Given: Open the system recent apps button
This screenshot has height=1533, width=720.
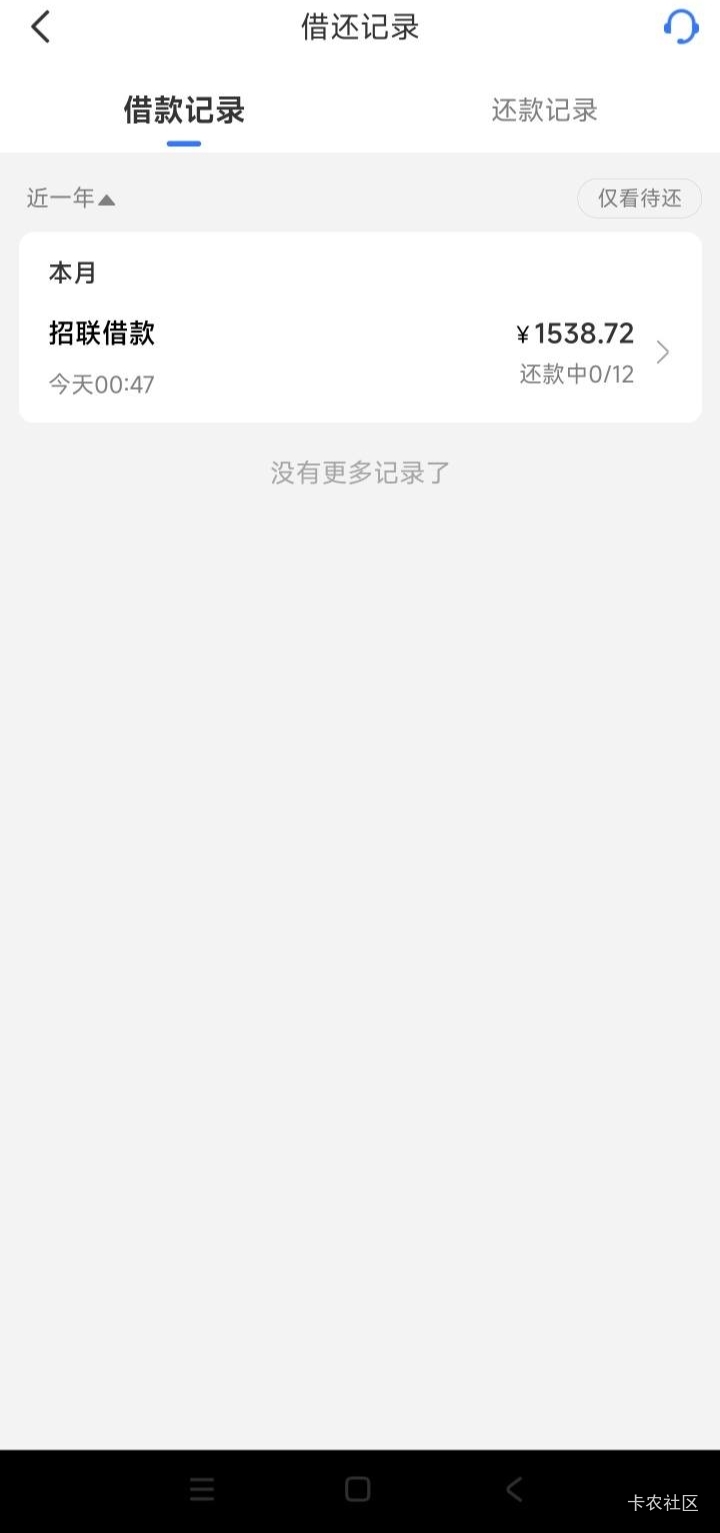Looking at the screenshot, I should [x=202, y=1490].
